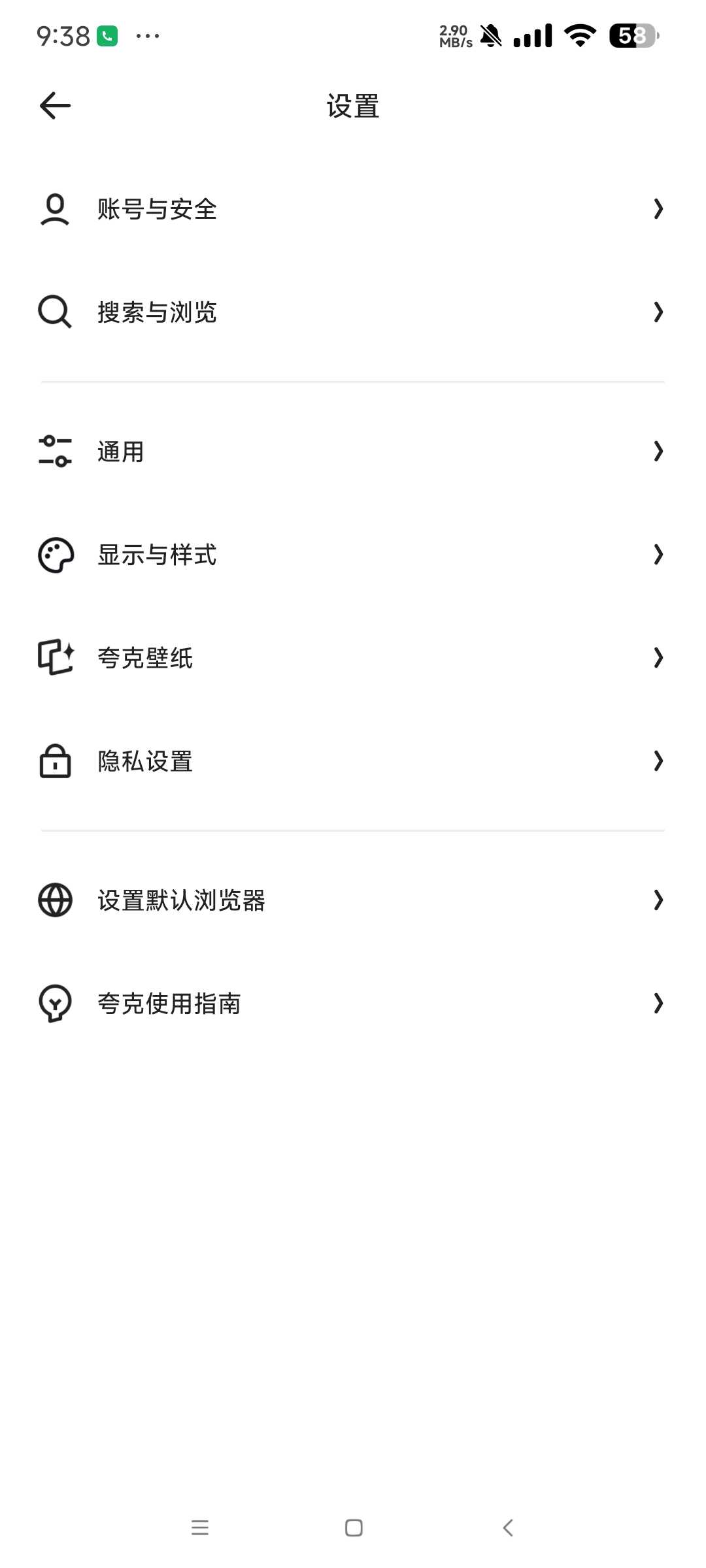This screenshot has height=1568, width=706.
Task: Open 搜索与浏览 settings
Action: pyautogui.click(x=353, y=312)
